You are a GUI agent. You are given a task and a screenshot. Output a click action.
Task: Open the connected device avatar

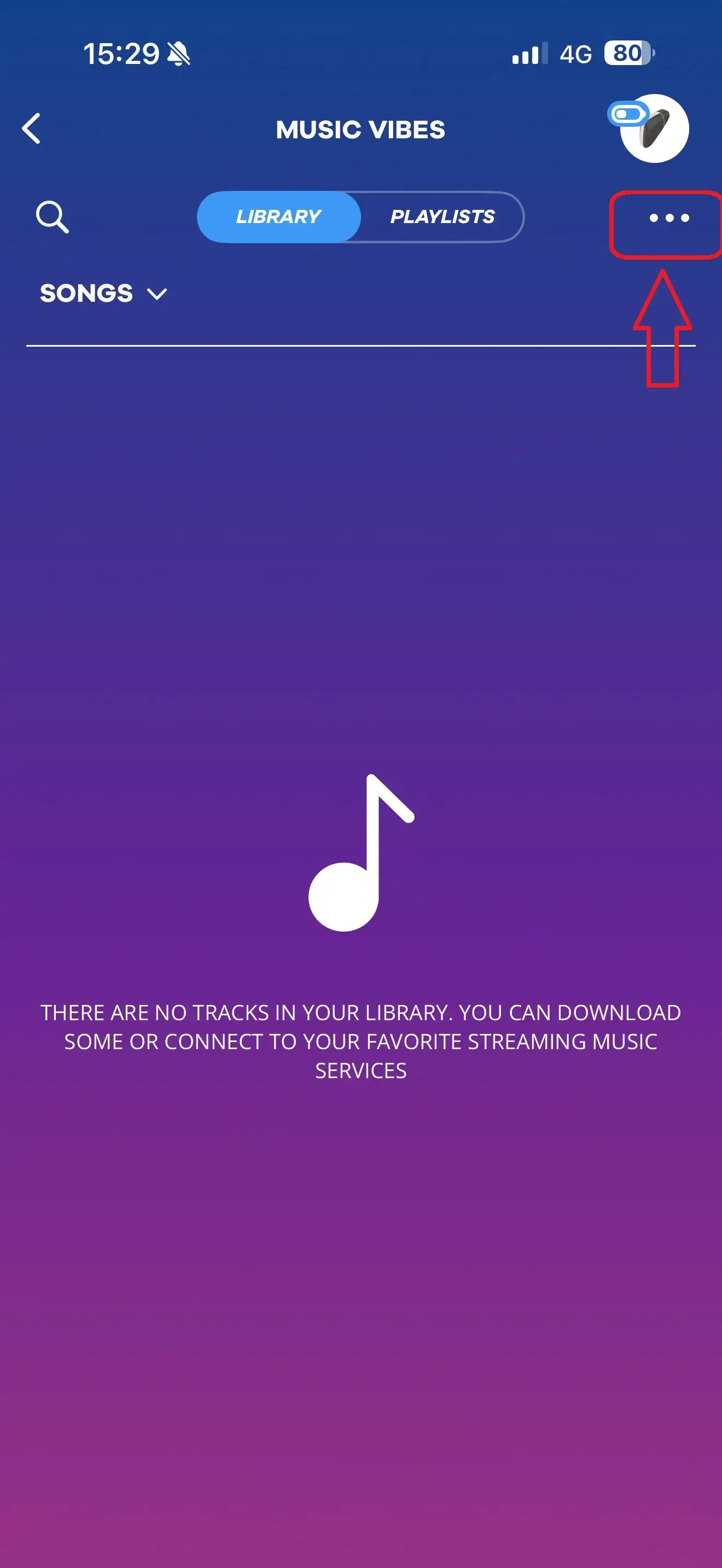(654, 128)
